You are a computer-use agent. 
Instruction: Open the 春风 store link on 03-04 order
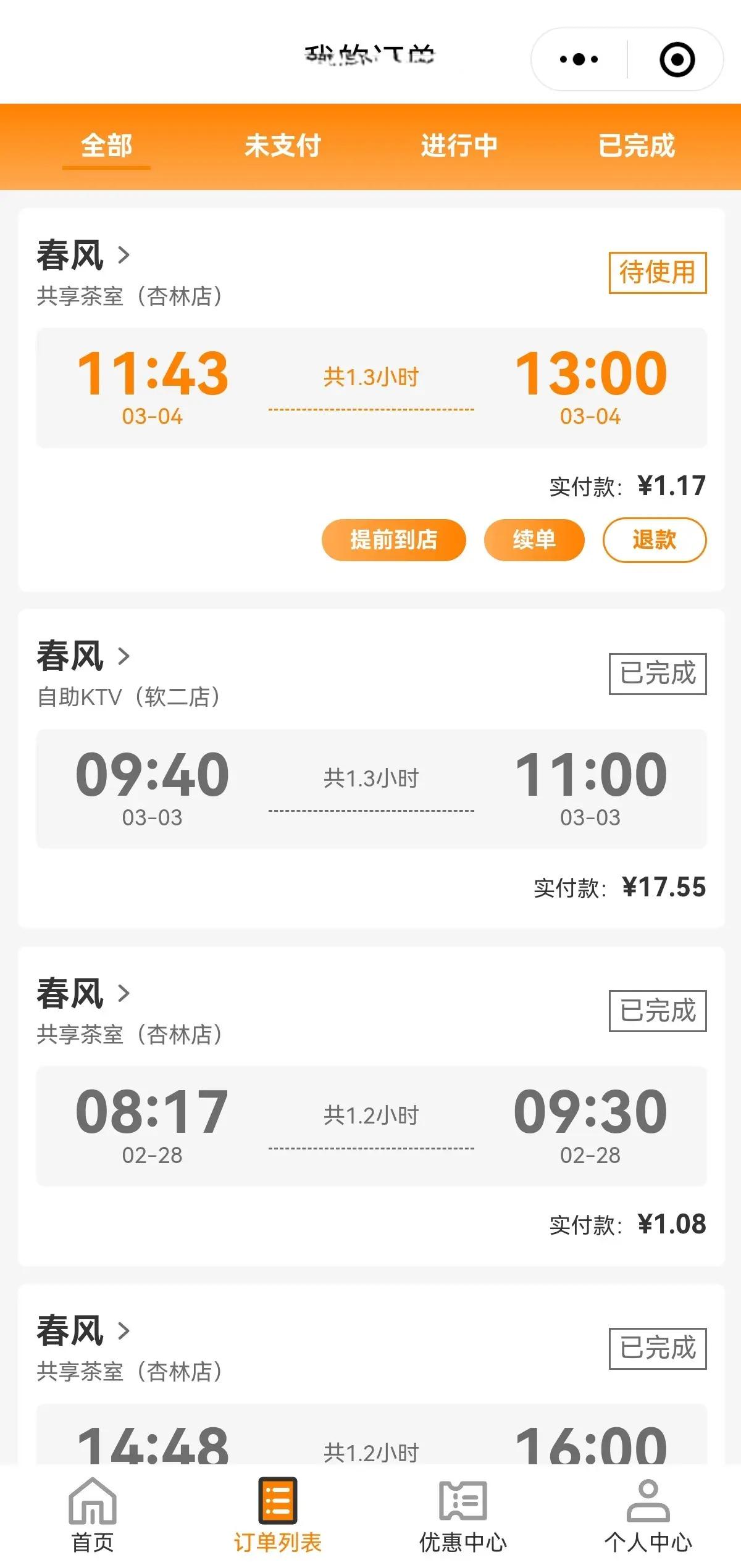coord(83,255)
